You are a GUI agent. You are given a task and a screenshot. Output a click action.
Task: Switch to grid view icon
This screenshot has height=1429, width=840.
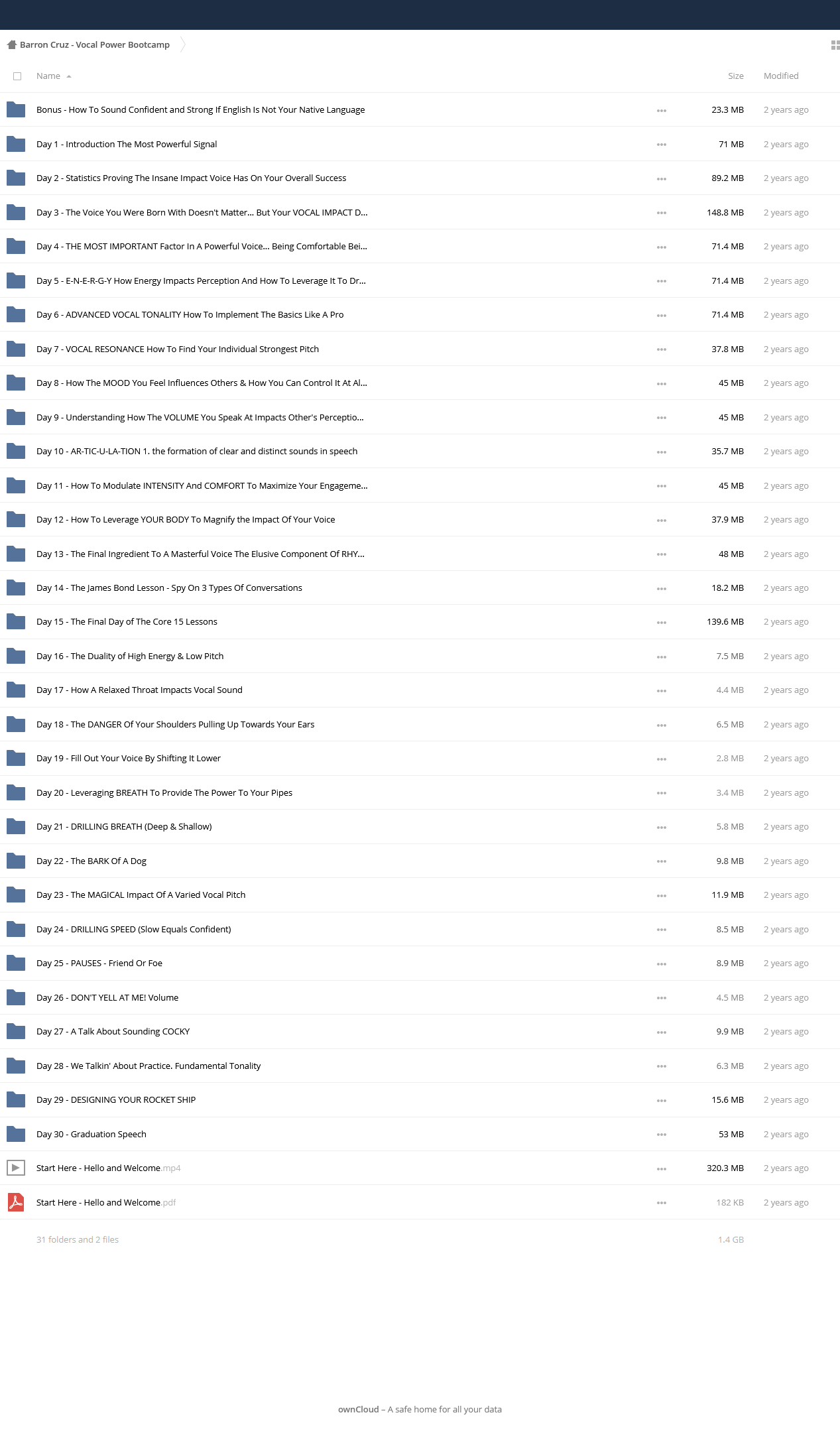(x=835, y=45)
